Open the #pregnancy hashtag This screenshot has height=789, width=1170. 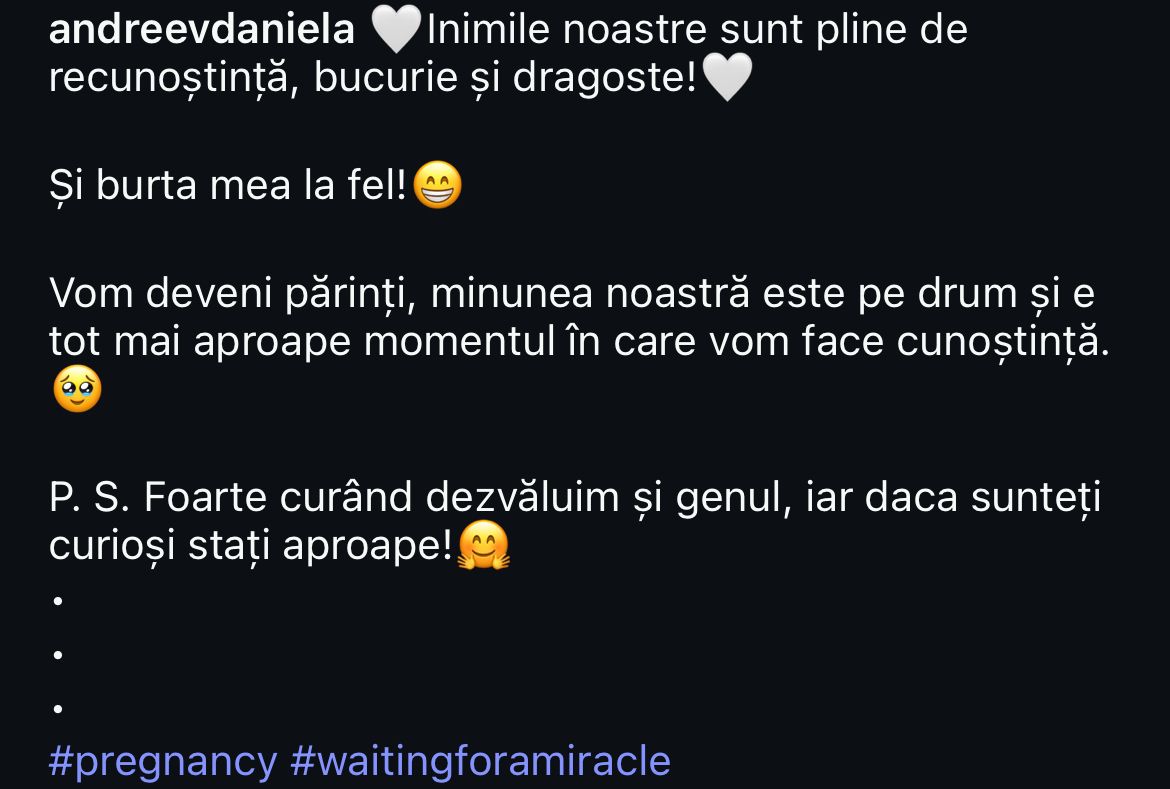click(x=162, y=761)
